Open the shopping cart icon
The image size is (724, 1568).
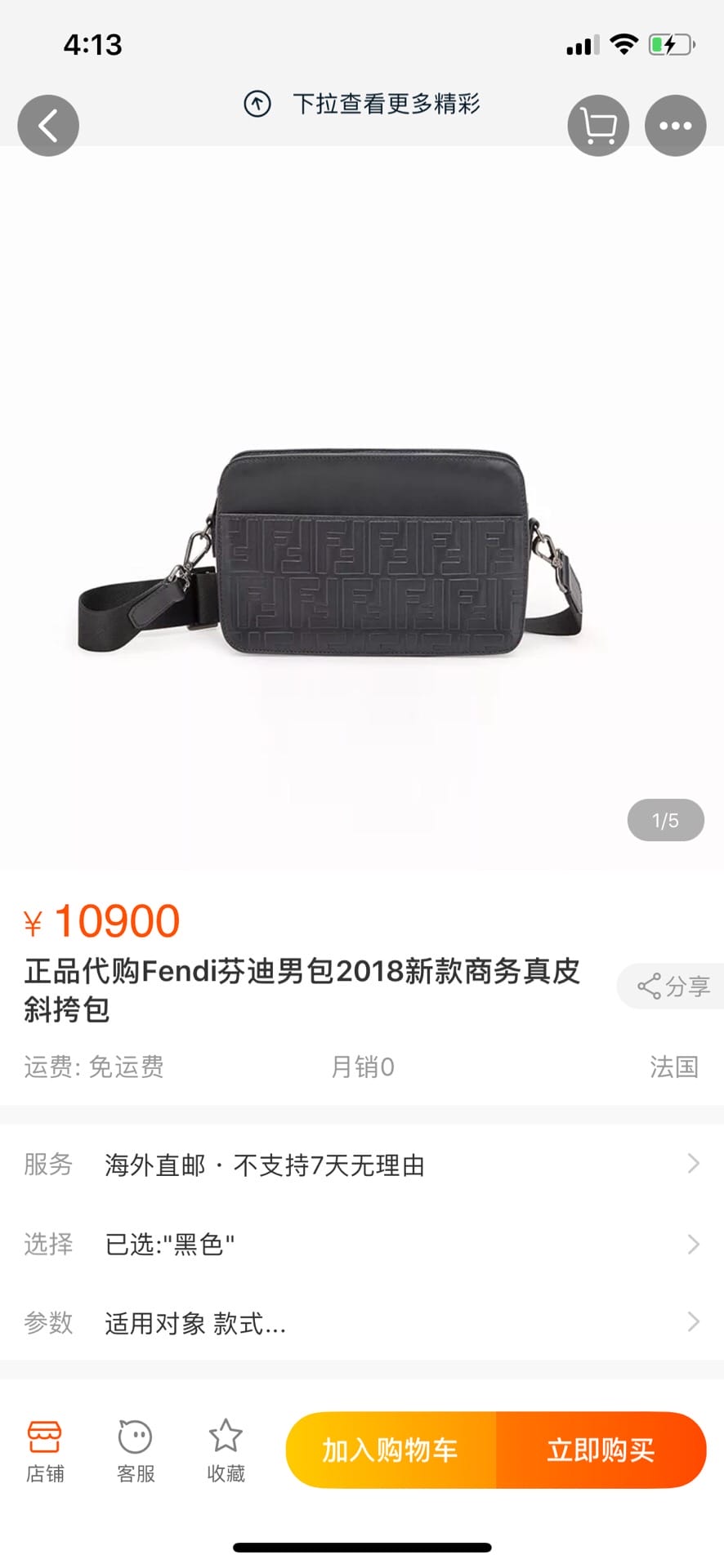pos(598,126)
